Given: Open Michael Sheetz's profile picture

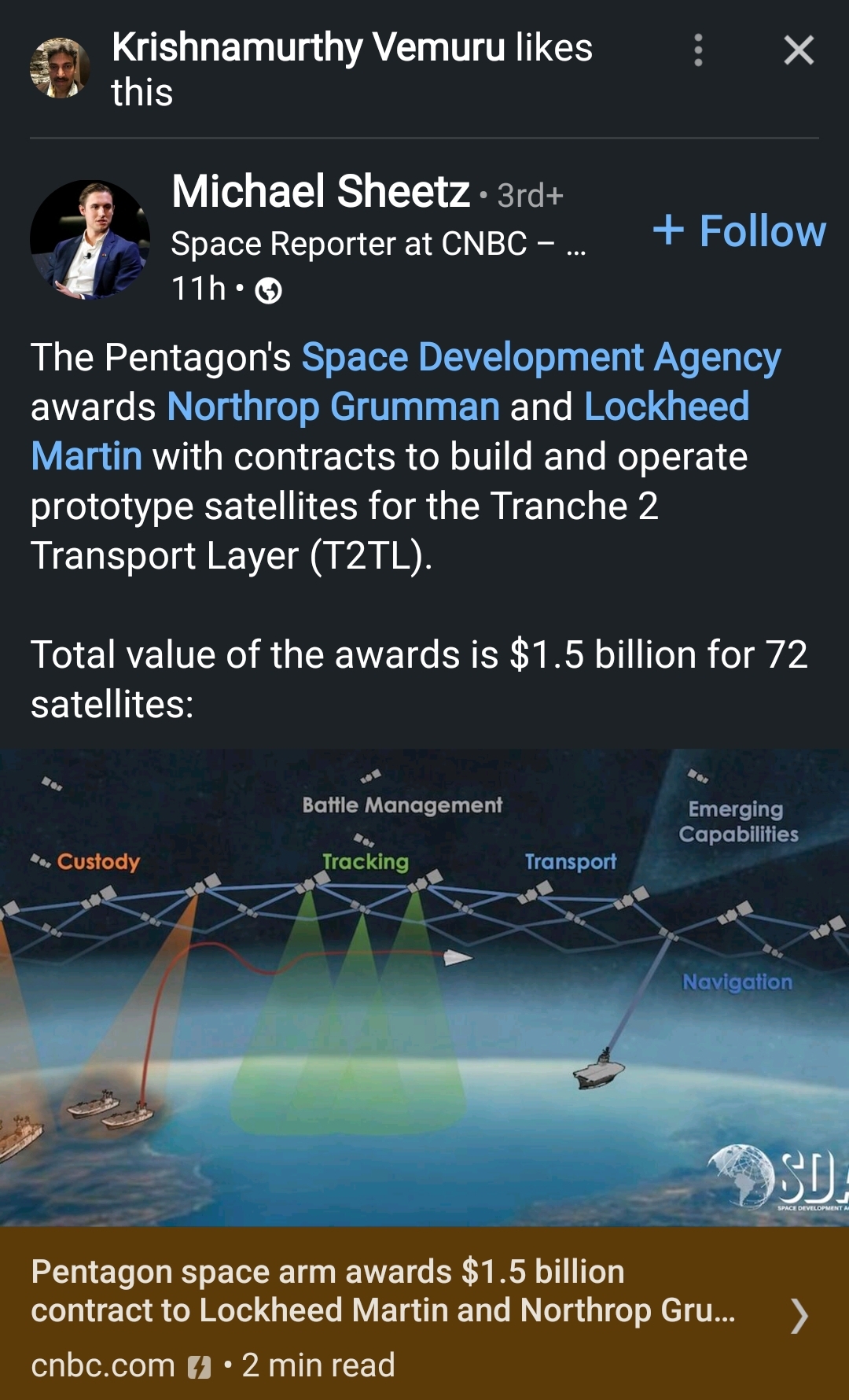Looking at the screenshot, I should 90,239.
